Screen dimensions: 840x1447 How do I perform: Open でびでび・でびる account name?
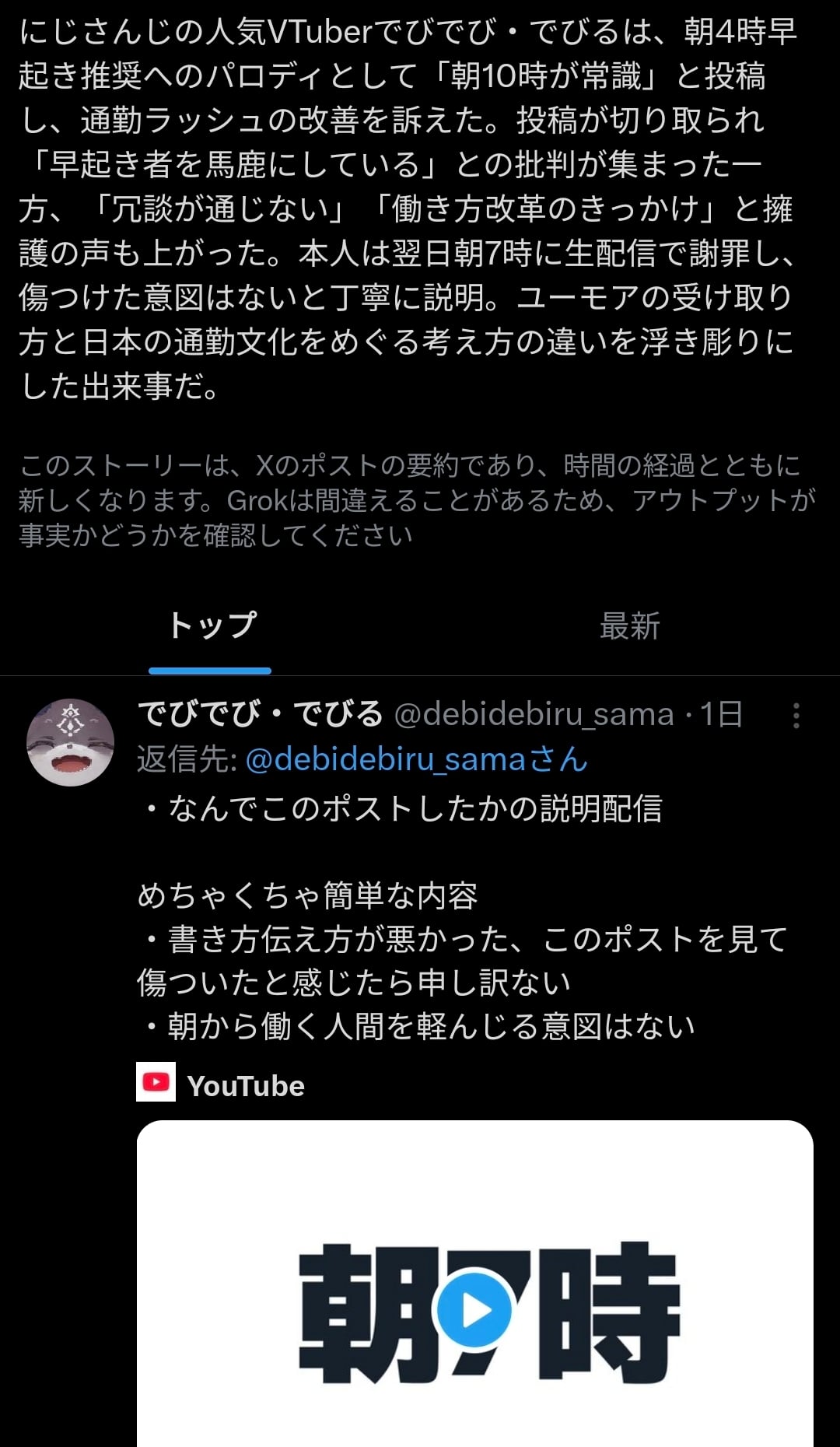[x=260, y=714]
